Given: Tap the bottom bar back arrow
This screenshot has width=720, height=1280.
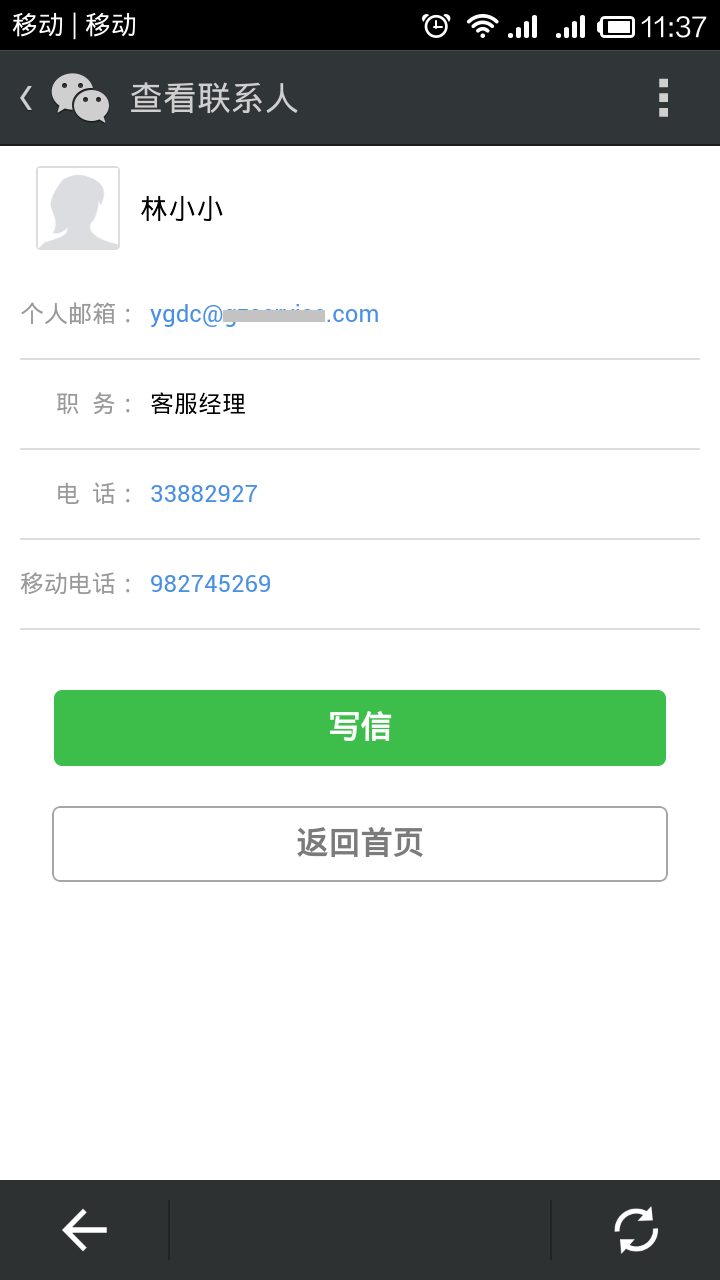Looking at the screenshot, I should pyautogui.click(x=85, y=1230).
